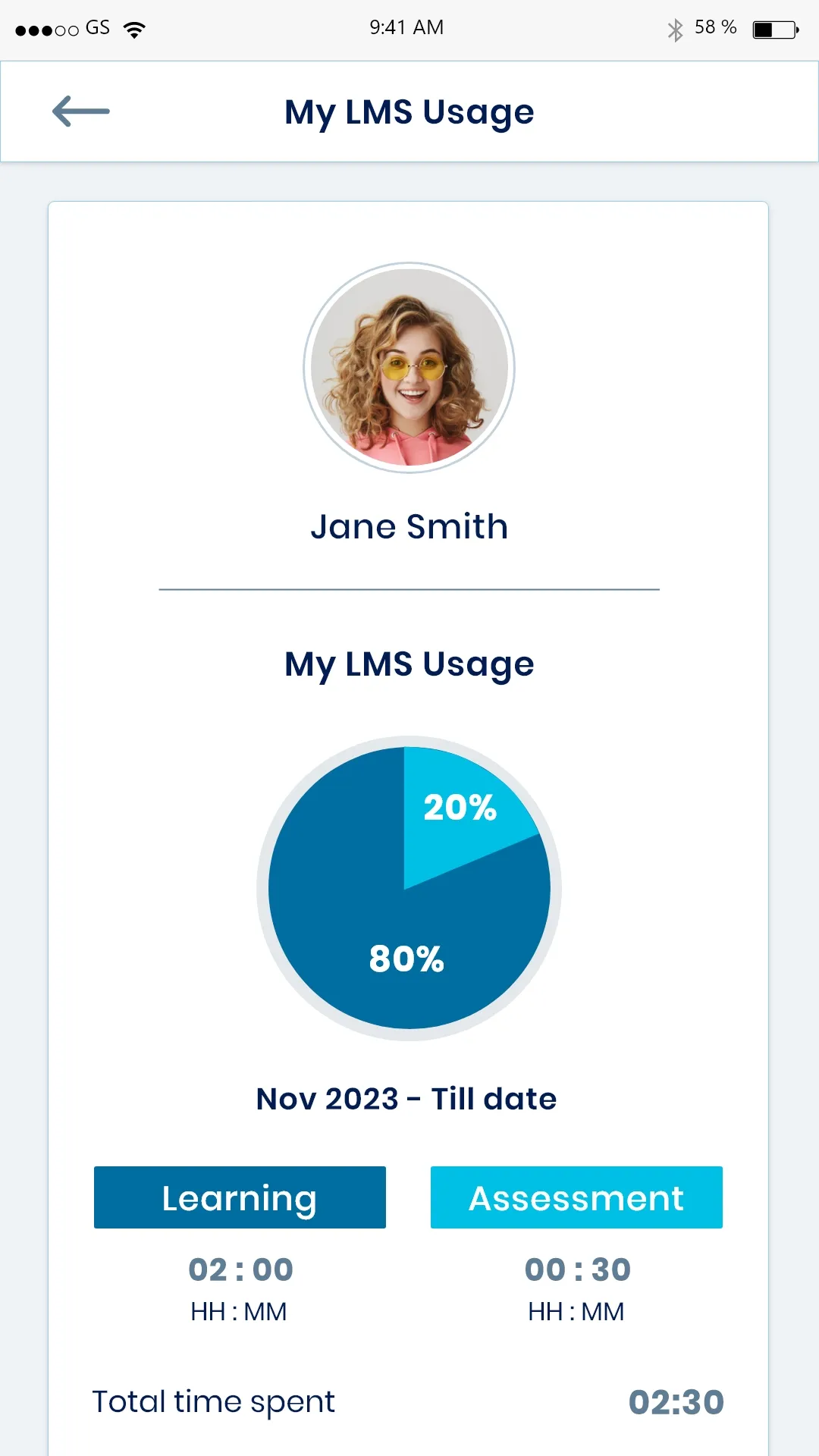The height and width of the screenshot is (1456, 819).
Task: Go back using the arrow icon
Action: 80,111
